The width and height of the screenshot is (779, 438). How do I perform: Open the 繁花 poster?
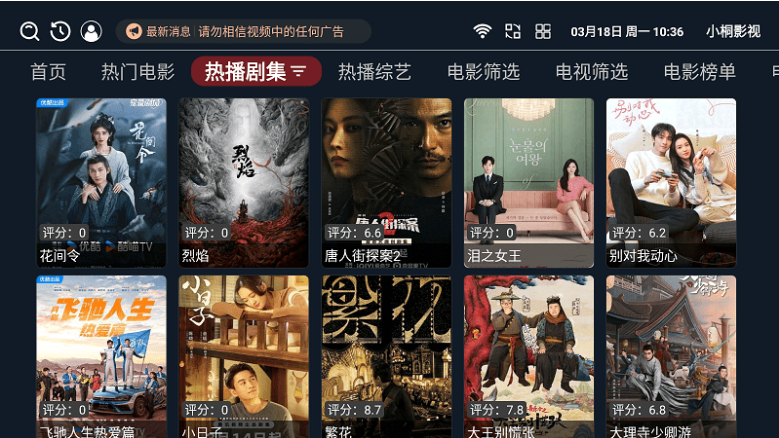[x=386, y=355]
